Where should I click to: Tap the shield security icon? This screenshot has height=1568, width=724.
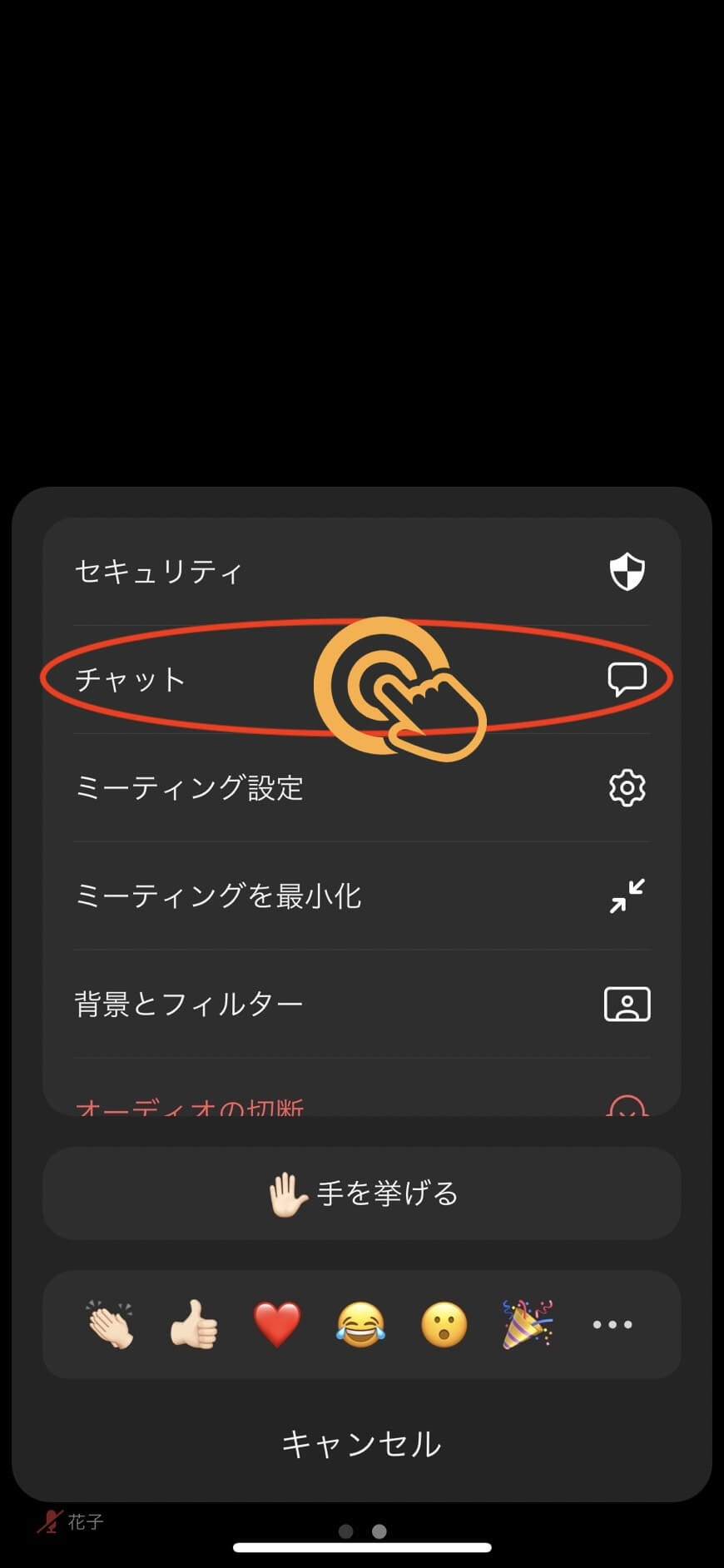click(x=627, y=572)
